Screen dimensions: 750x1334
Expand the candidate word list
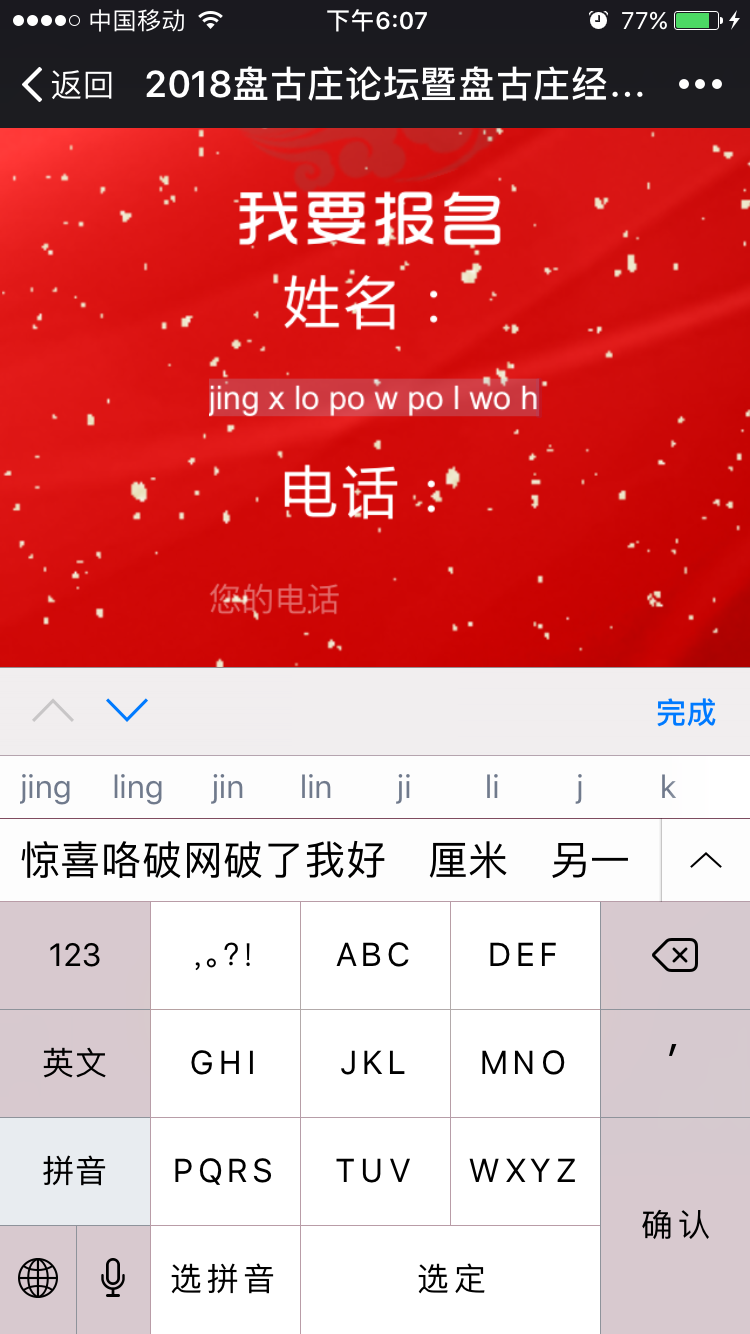(706, 860)
